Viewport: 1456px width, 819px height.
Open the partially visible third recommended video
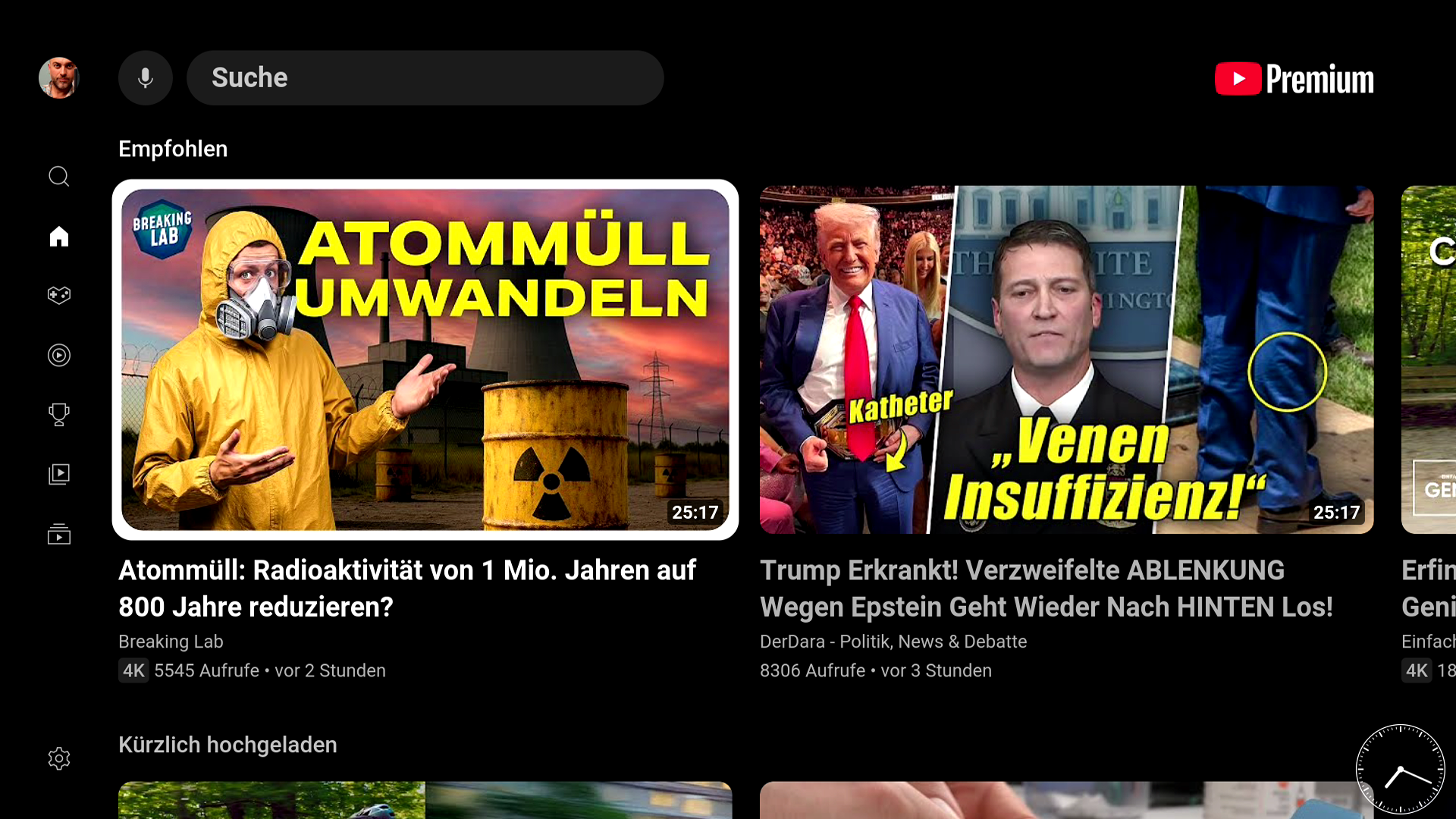point(1429,359)
